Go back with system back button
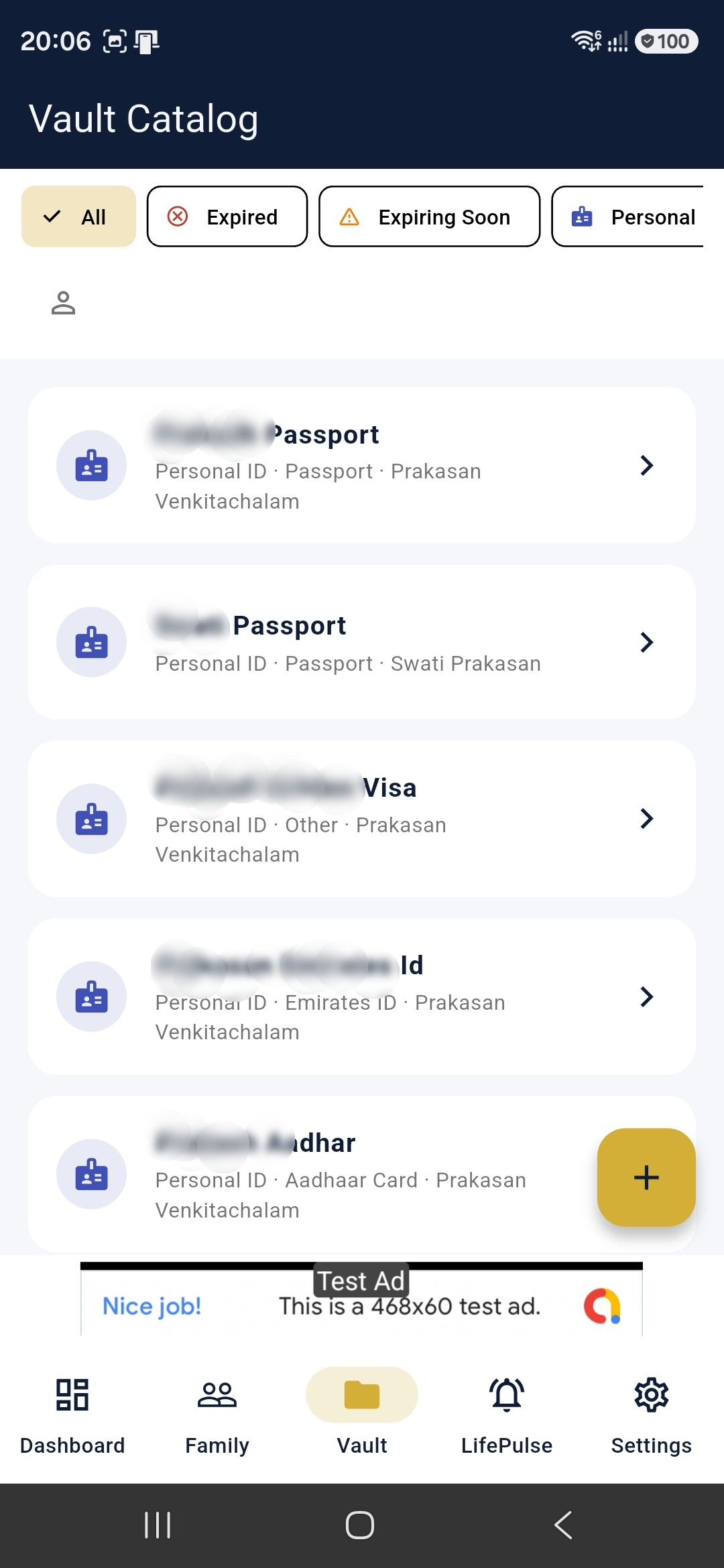 563,1525
